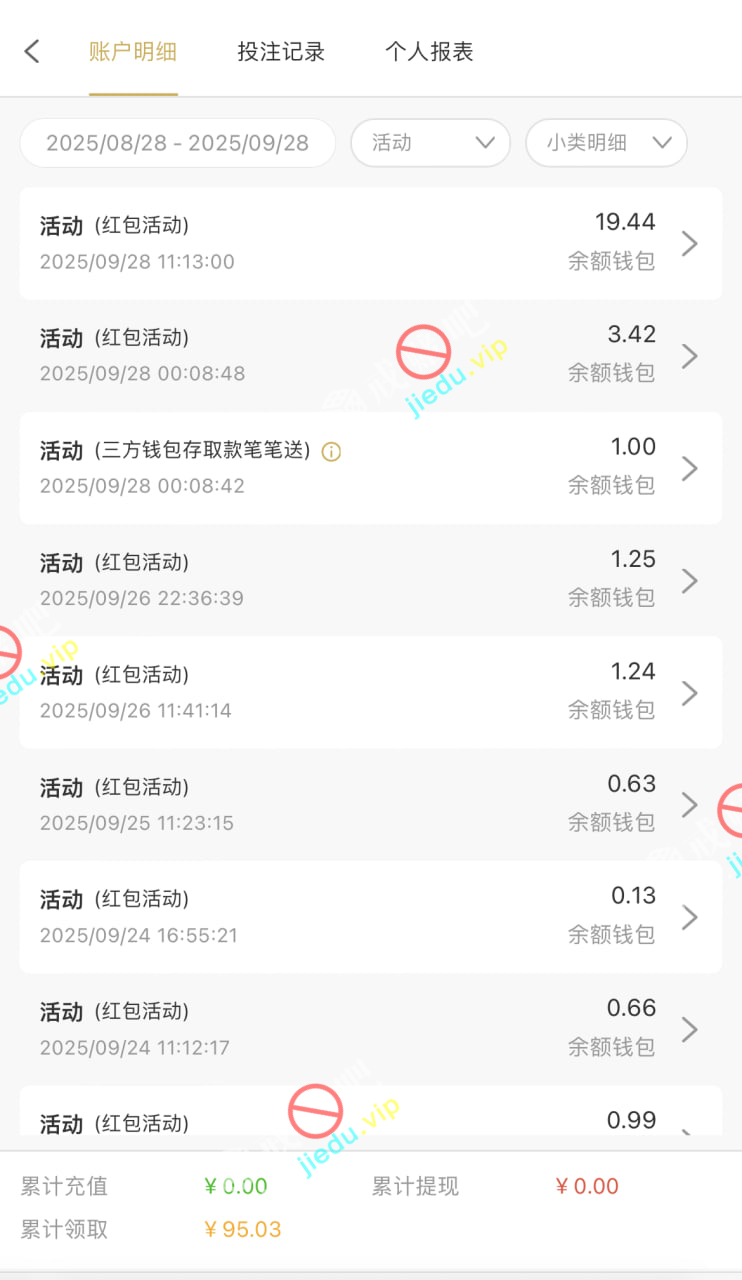
Task: Go back using the top-left arrow
Action: click(32, 52)
